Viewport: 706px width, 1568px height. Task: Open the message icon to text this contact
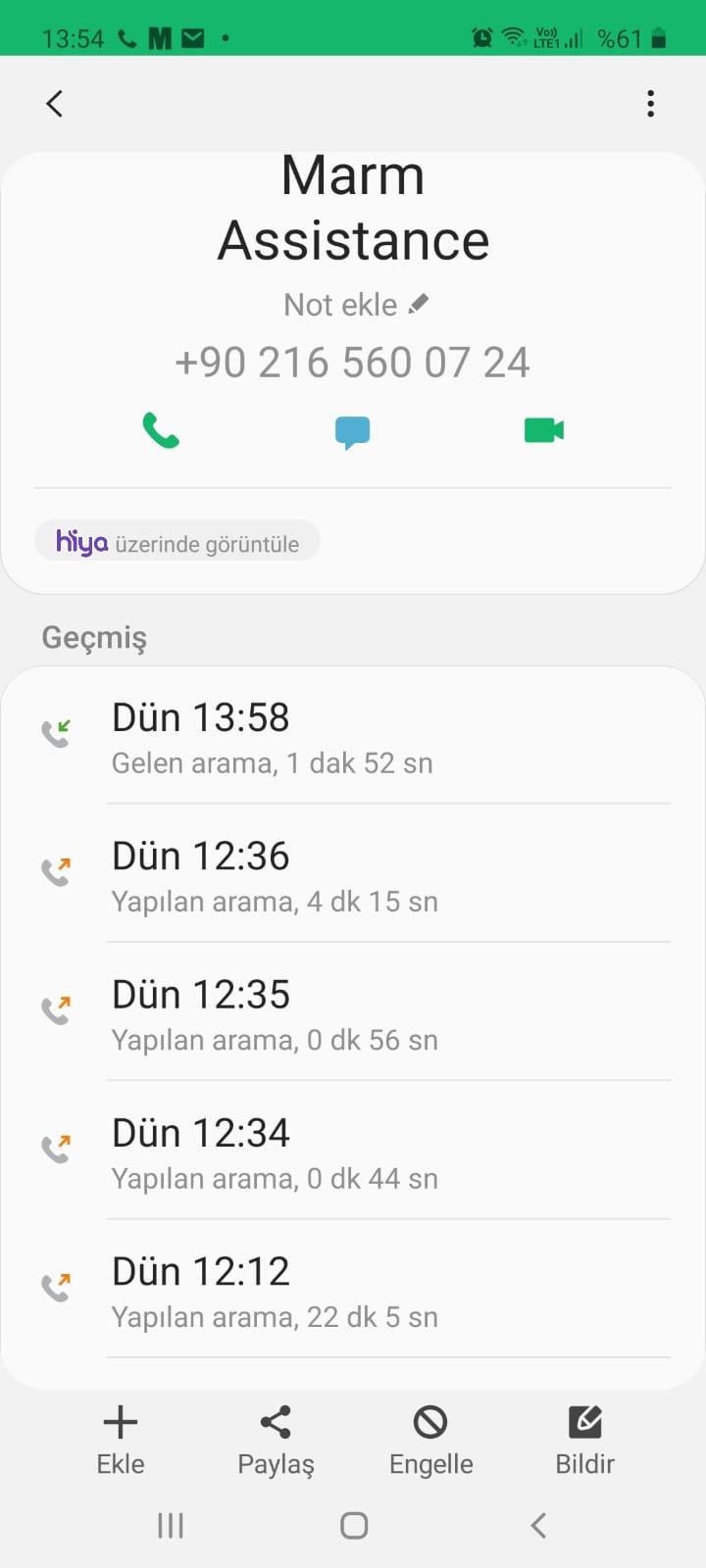pos(352,431)
